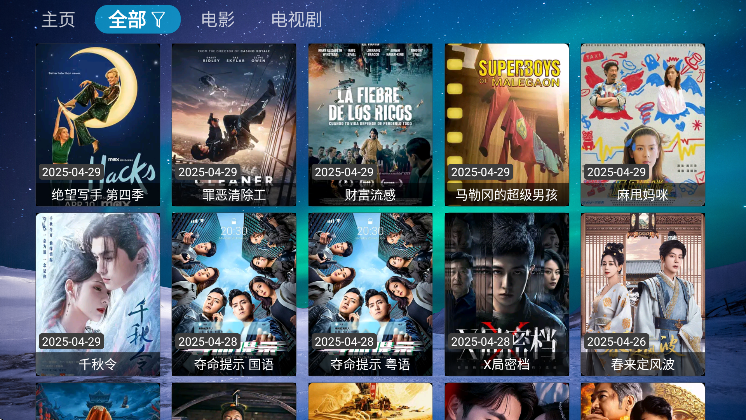746x420 pixels.
Task: Open 马勒冈的超级男孩 card
Action: [507, 124]
